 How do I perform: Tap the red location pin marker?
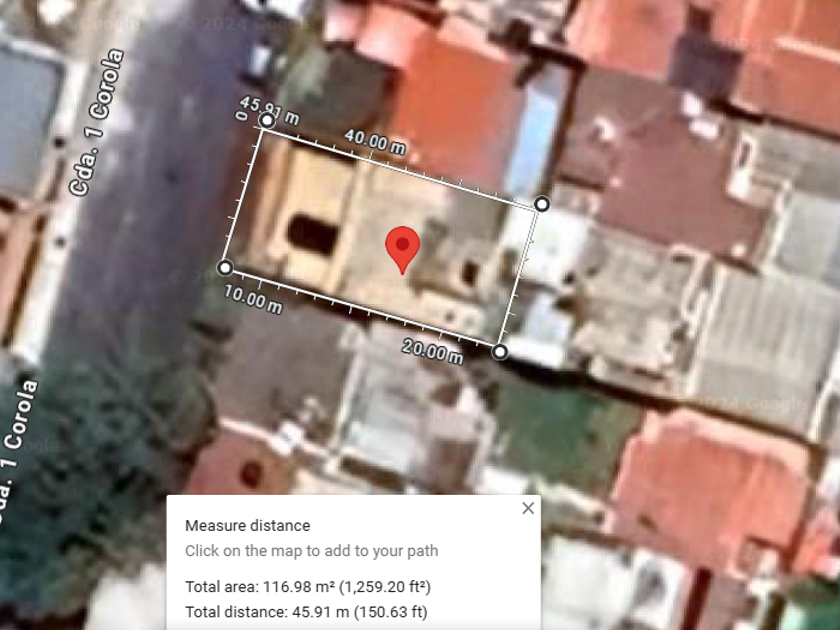tap(402, 246)
